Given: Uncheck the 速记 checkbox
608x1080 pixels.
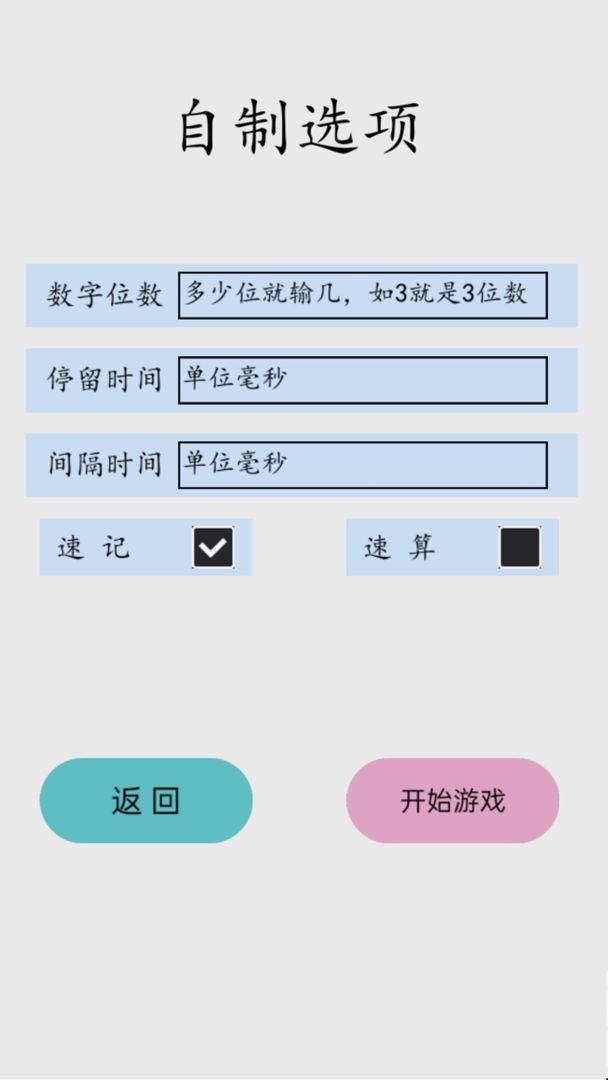Looking at the screenshot, I should click(213, 547).
